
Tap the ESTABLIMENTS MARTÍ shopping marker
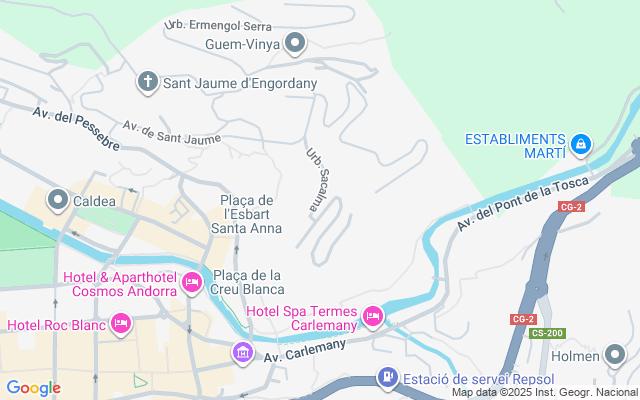pyautogui.click(x=580, y=146)
